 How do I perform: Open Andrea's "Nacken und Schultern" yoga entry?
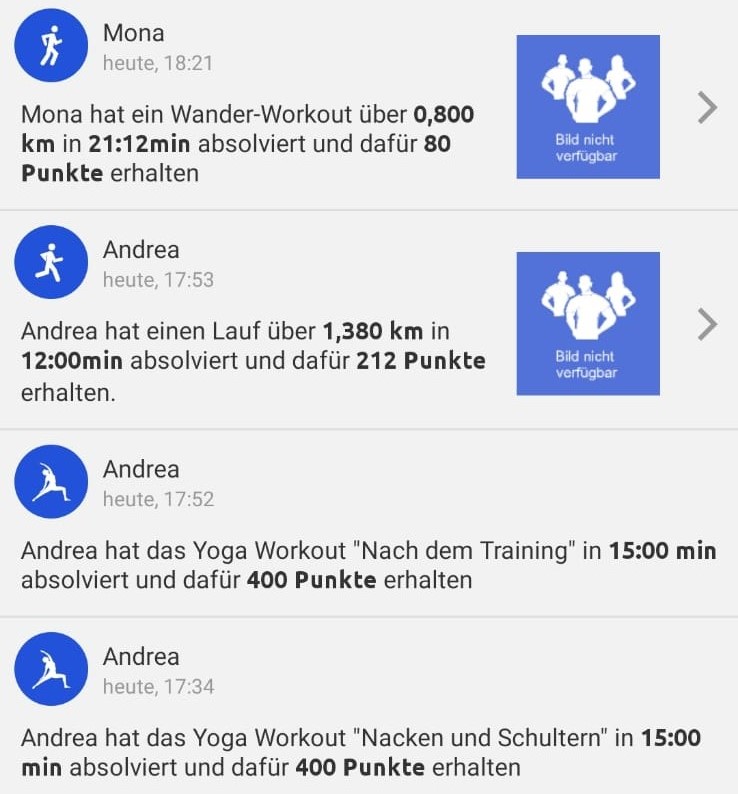pyautogui.click(x=368, y=752)
